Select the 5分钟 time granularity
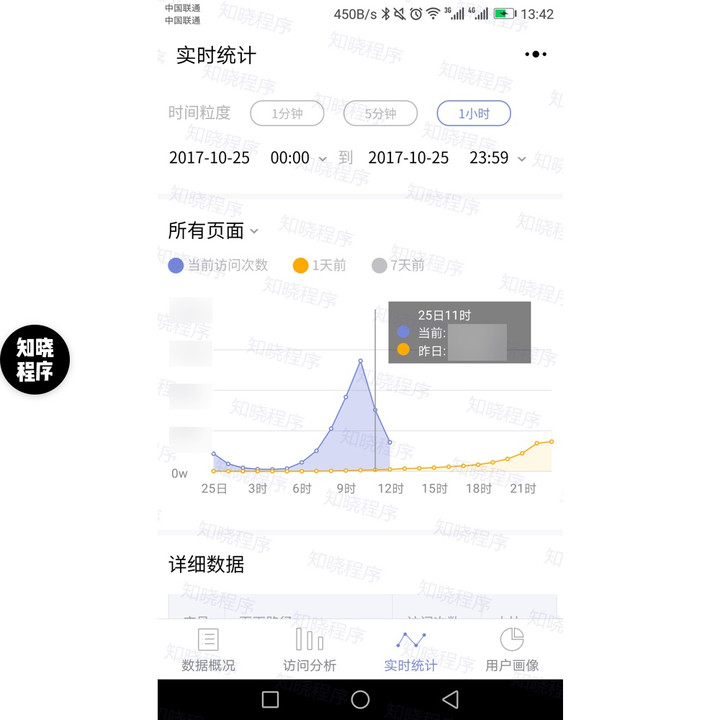The image size is (720, 720). pos(380,113)
